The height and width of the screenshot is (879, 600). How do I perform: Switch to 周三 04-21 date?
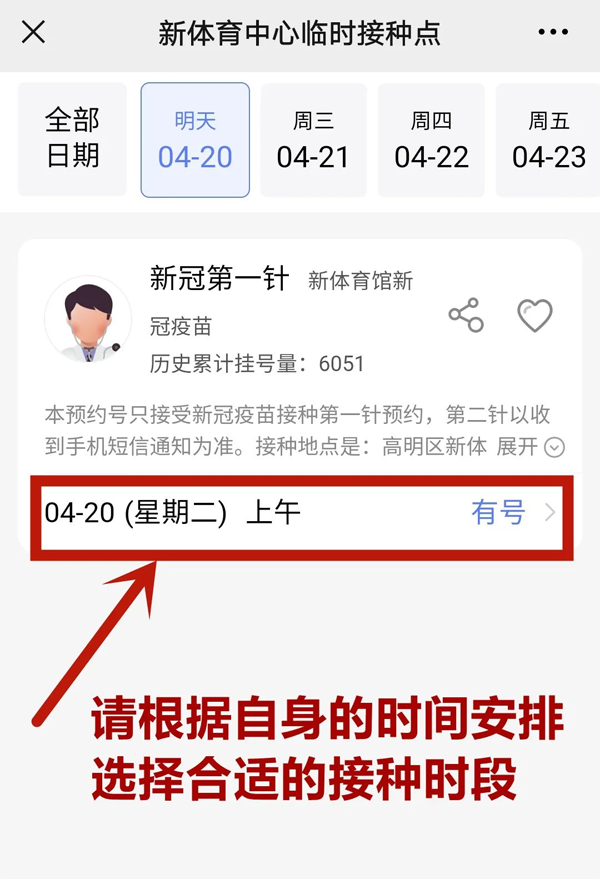(x=313, y=139)
